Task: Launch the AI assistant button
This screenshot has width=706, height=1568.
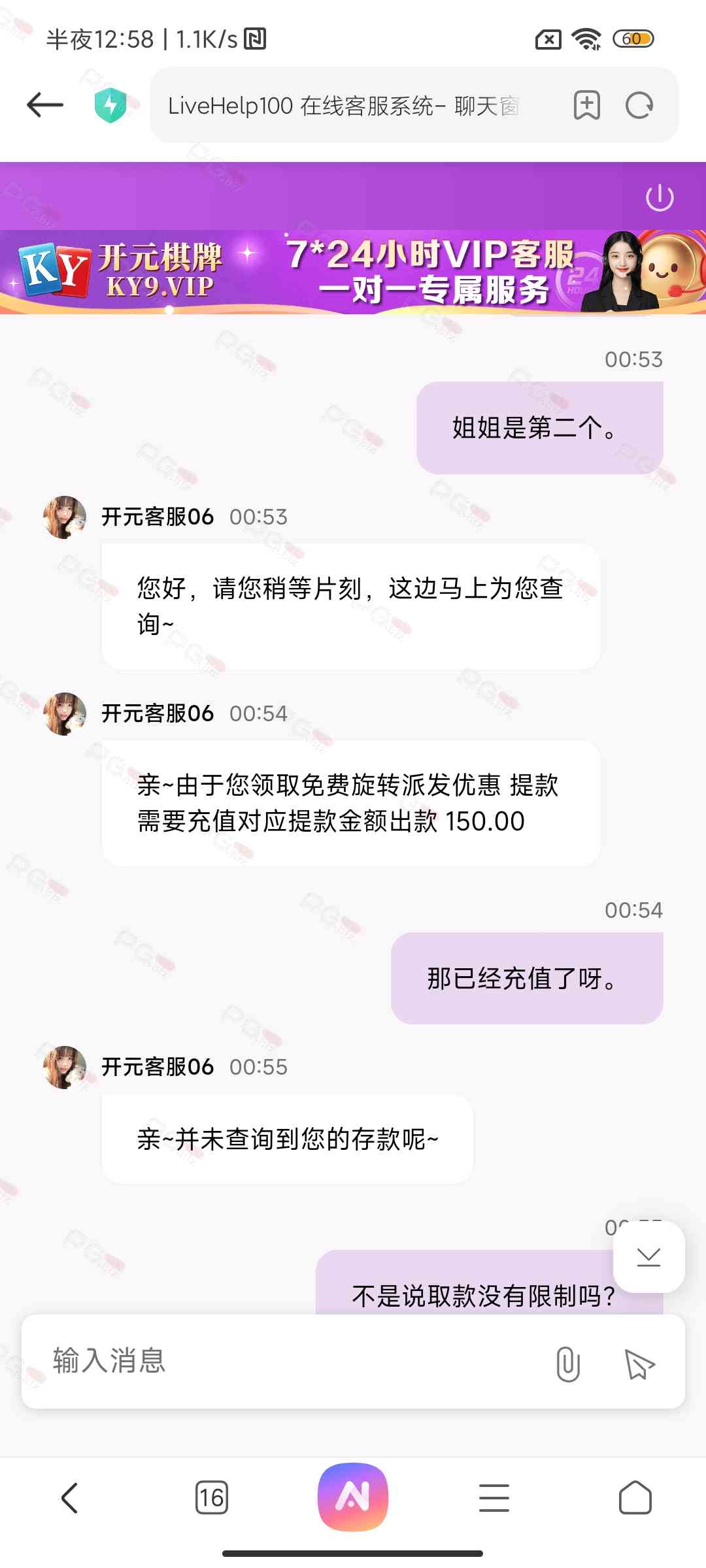Action: [x=353, y=1496]
